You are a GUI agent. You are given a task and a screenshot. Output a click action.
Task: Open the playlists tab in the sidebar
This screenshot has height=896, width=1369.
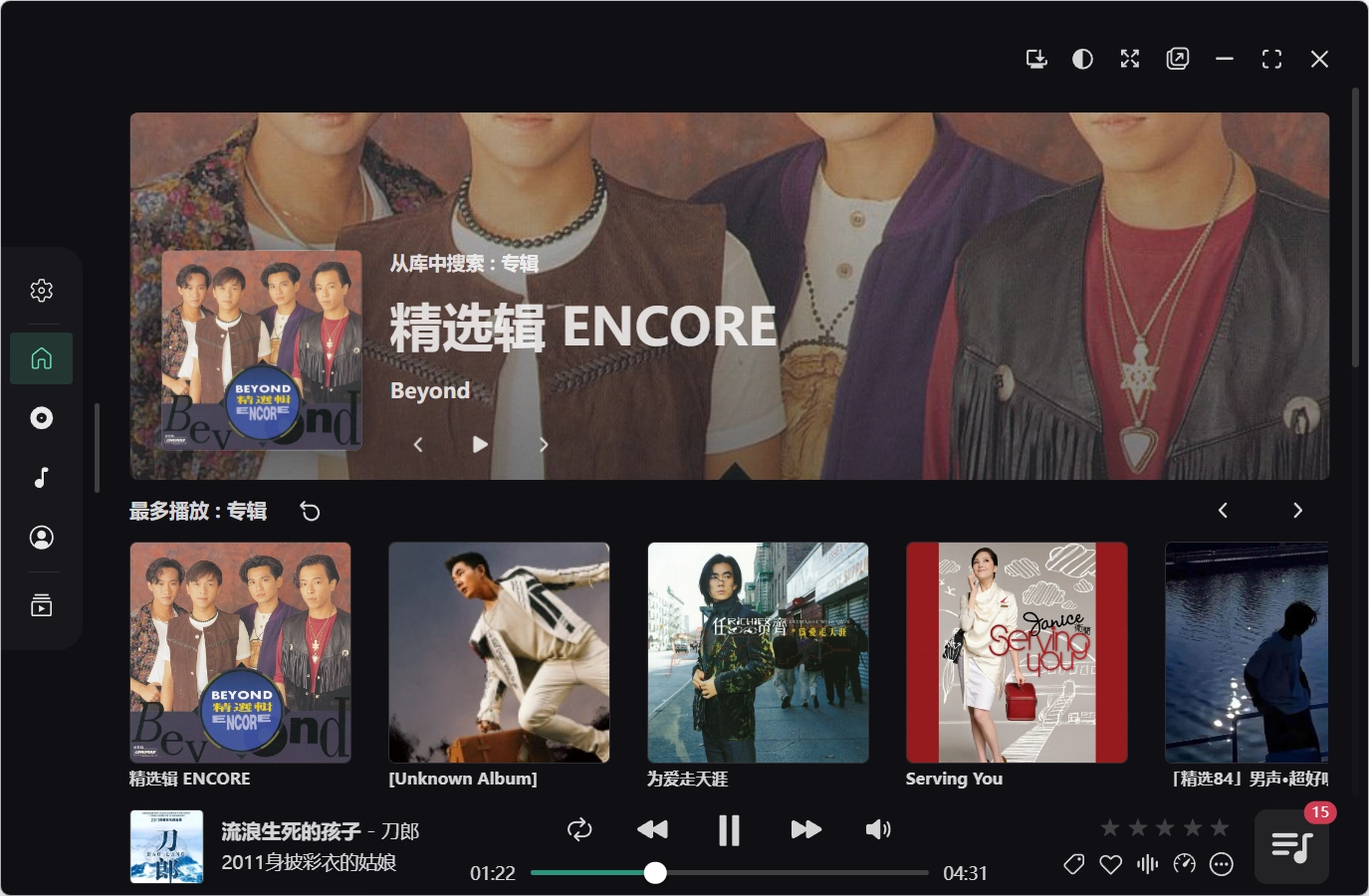(x=41, y=605)
